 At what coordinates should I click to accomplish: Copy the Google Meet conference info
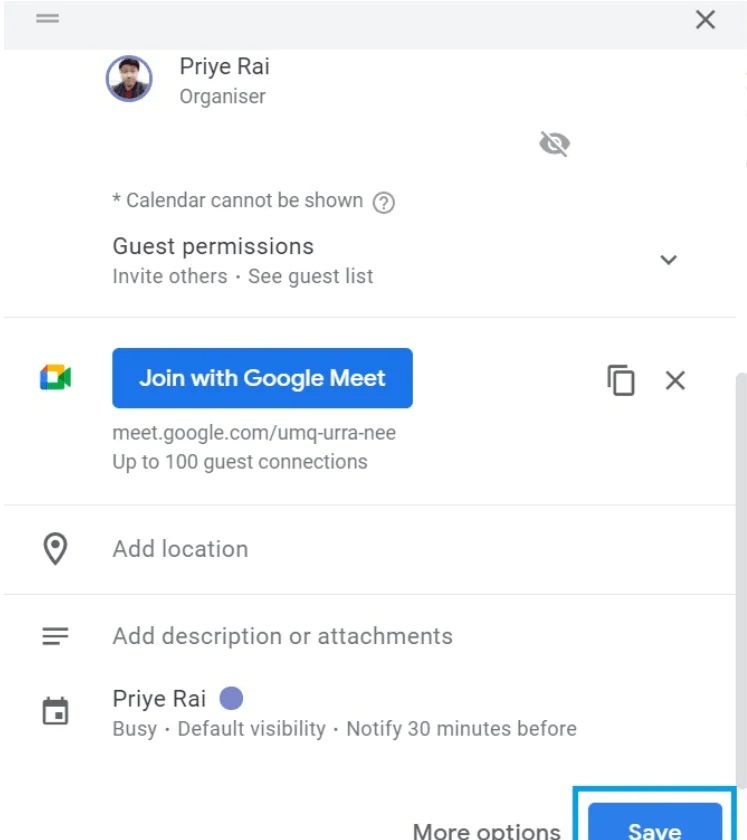pos(621,380)
